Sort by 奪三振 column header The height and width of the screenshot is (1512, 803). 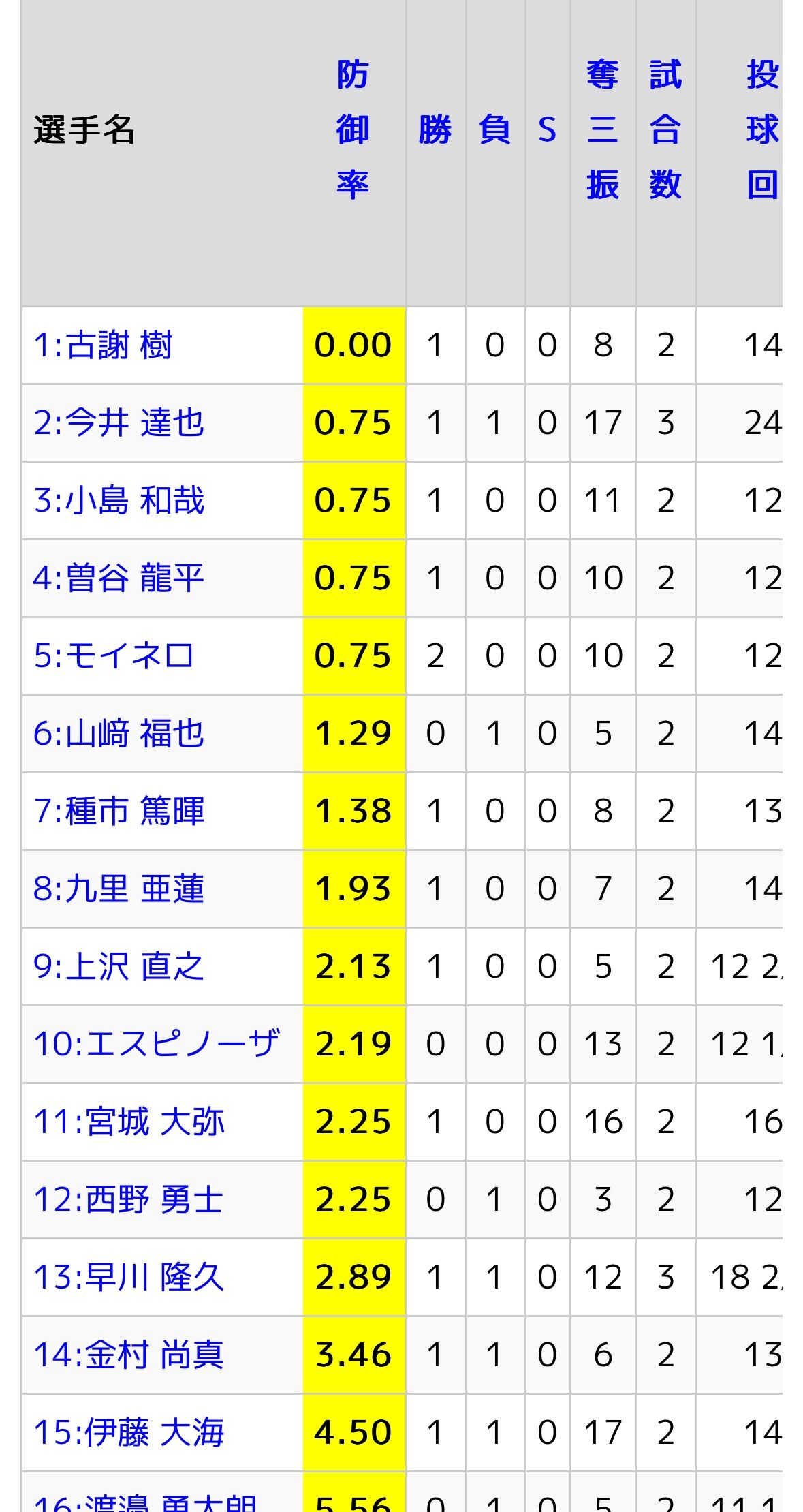pyautogui.click(x=603, y=129)
